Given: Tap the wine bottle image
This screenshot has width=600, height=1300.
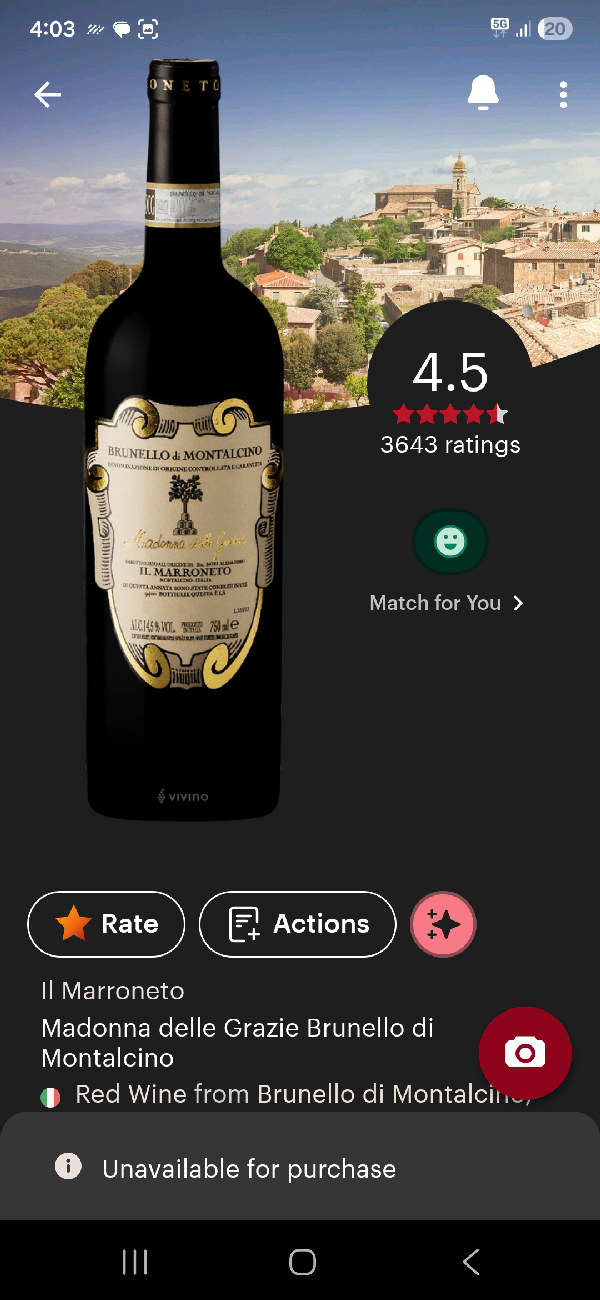Looking at the screenshot, I should point(183,450).
